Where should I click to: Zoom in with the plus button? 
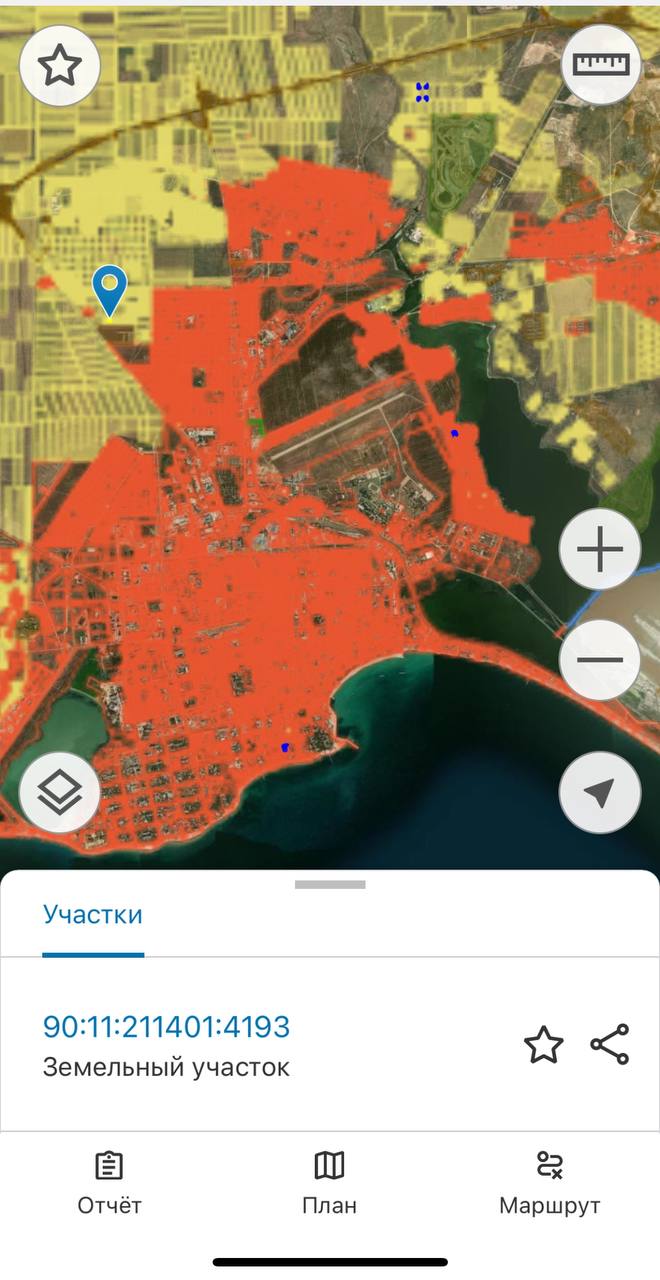coord(600,550)
